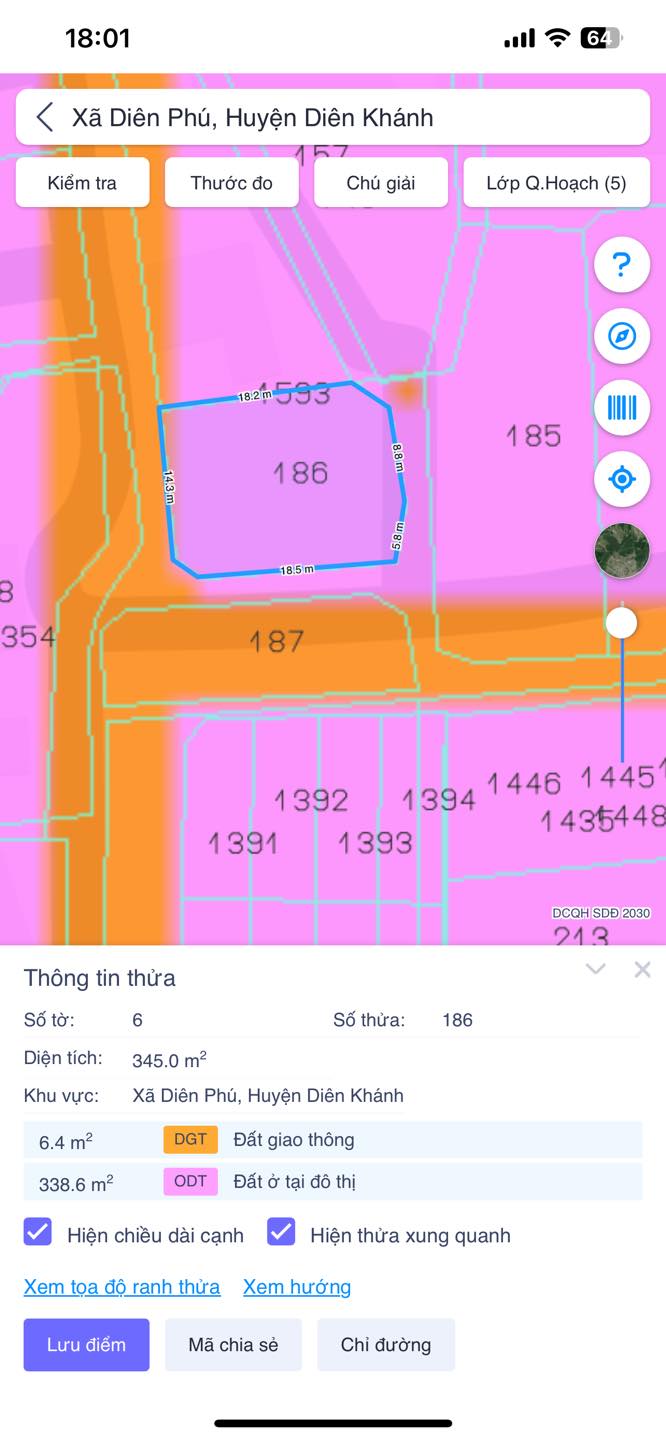The width and height of the screenshot is (666, 1440).
Task: Open Xem tọa độ ranh thửa link
Action: tap(122, 1287)
